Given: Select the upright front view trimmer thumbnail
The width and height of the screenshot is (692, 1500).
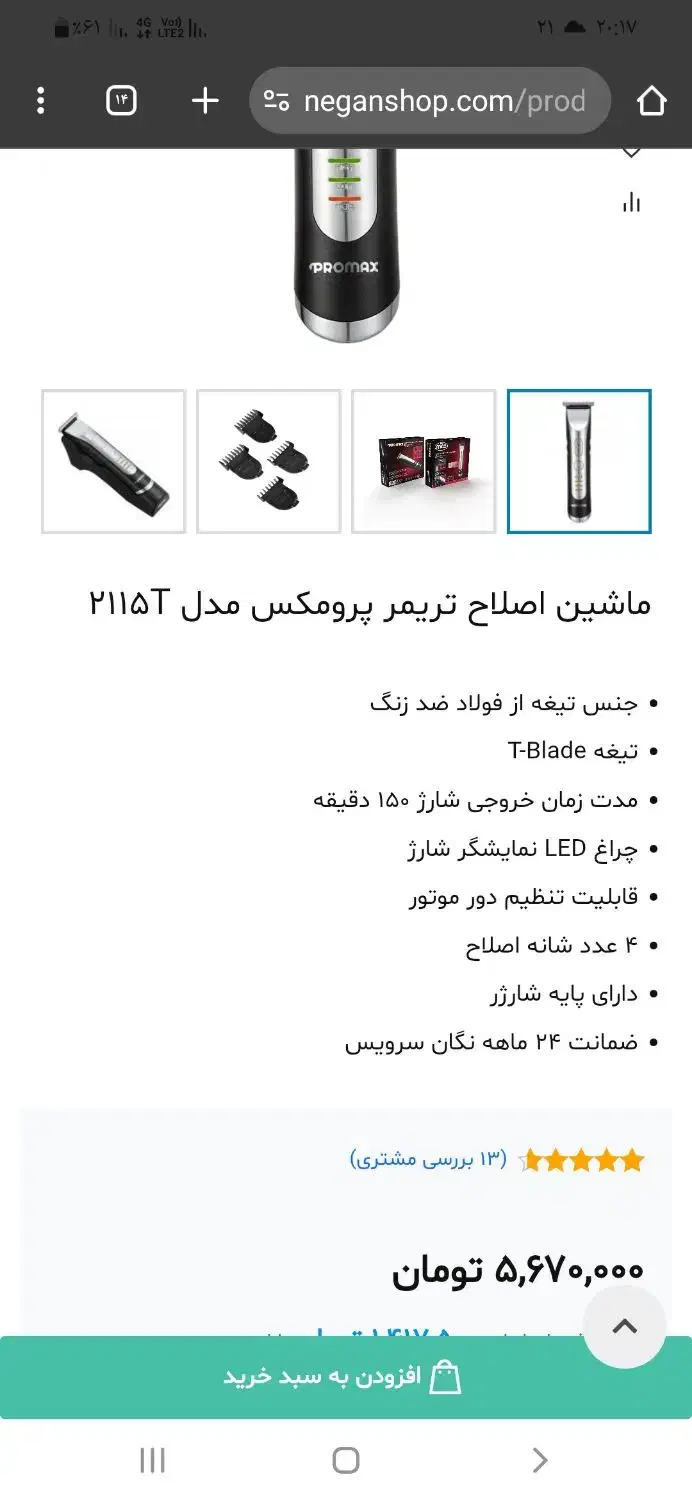Looking at the screenshot, I should pyautogui.click(x=579, y=461).
